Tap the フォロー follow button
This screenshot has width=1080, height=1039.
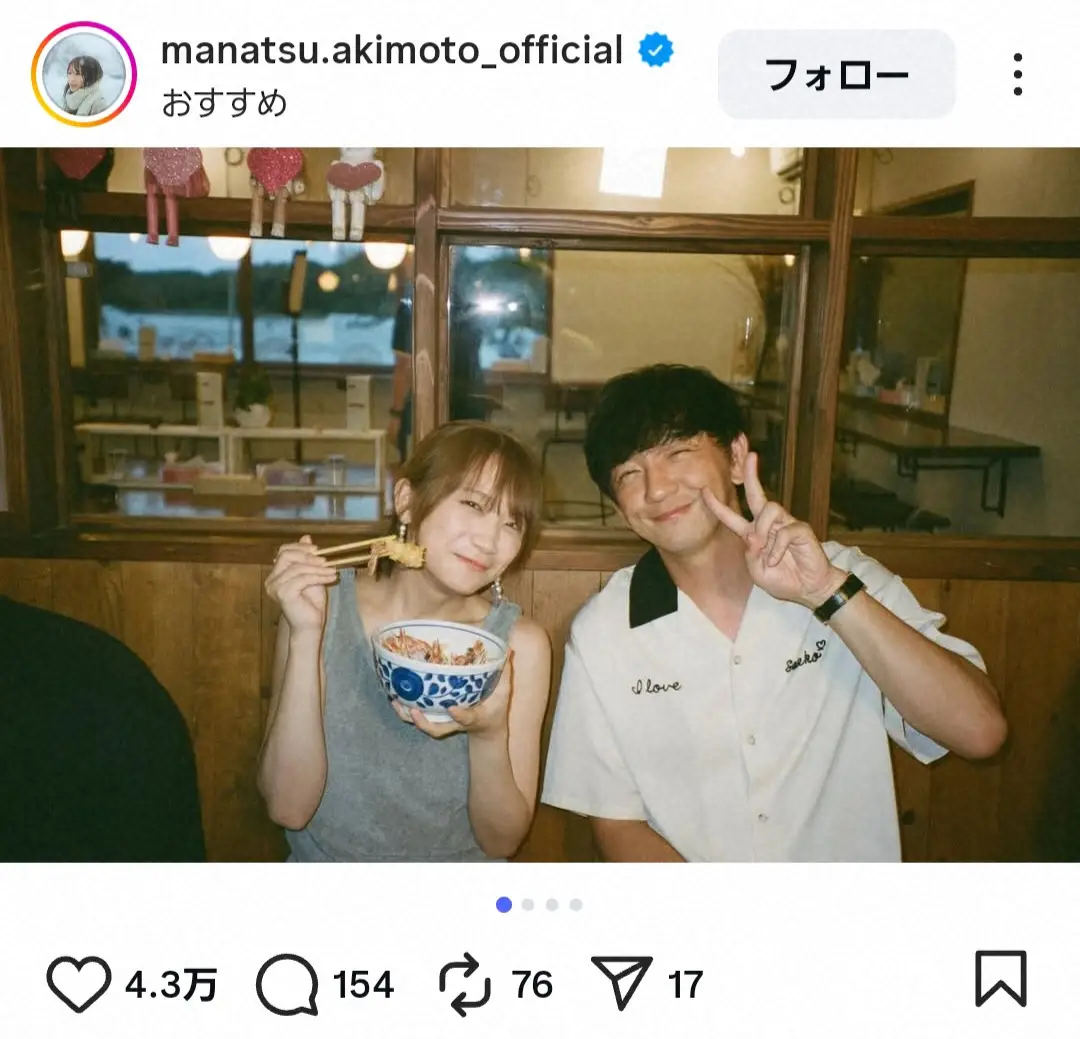(836, 74)
